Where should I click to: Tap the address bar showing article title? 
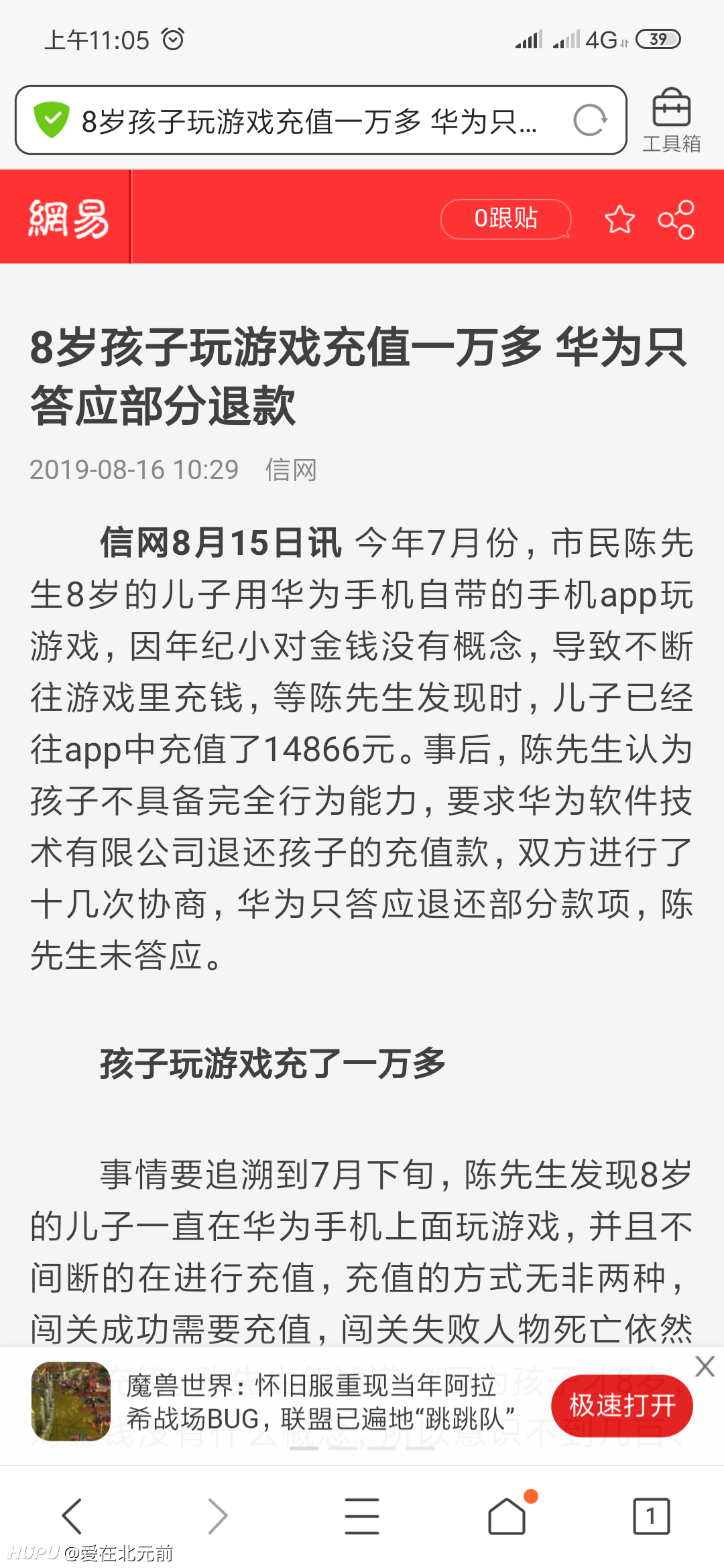click(x=320, y=121)
